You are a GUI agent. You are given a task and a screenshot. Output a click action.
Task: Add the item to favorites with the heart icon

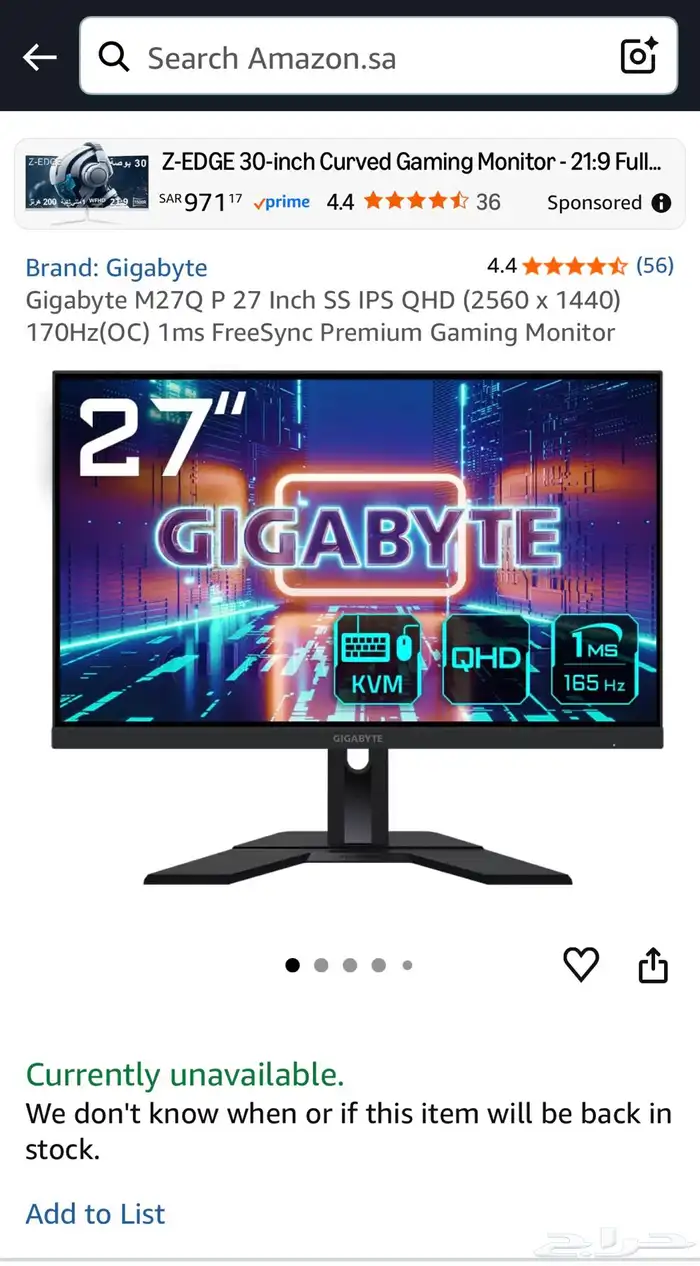coord(581,964)
